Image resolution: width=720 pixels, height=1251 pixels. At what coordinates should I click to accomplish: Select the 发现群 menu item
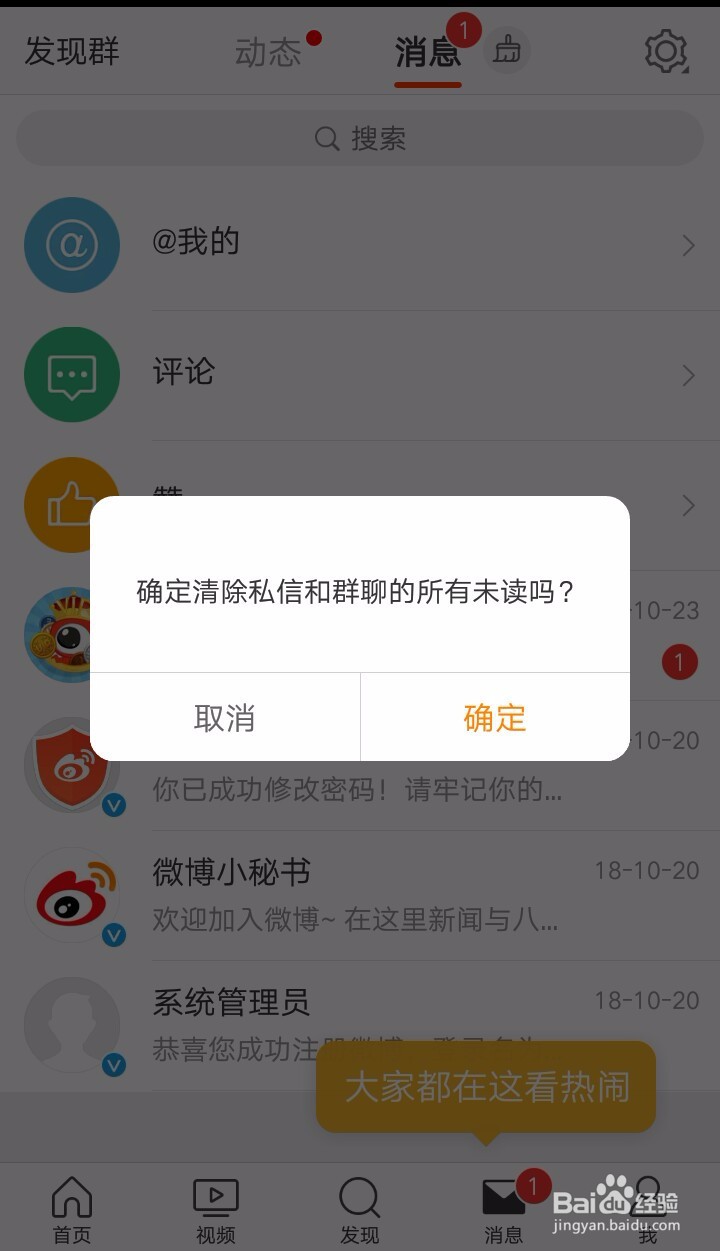pyautogui.click(x=70, y=52)
